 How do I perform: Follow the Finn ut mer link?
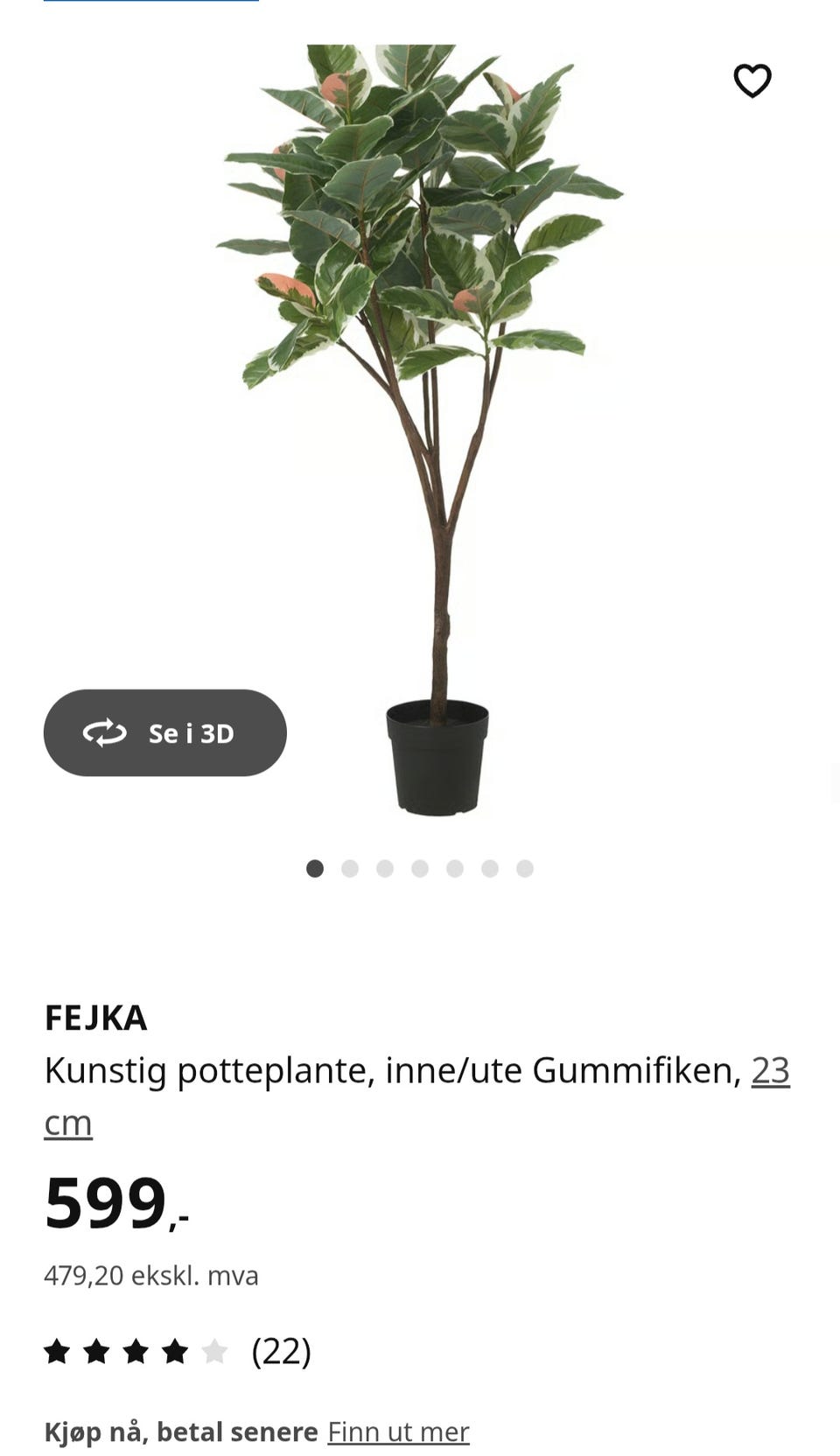pos(398,1431)
